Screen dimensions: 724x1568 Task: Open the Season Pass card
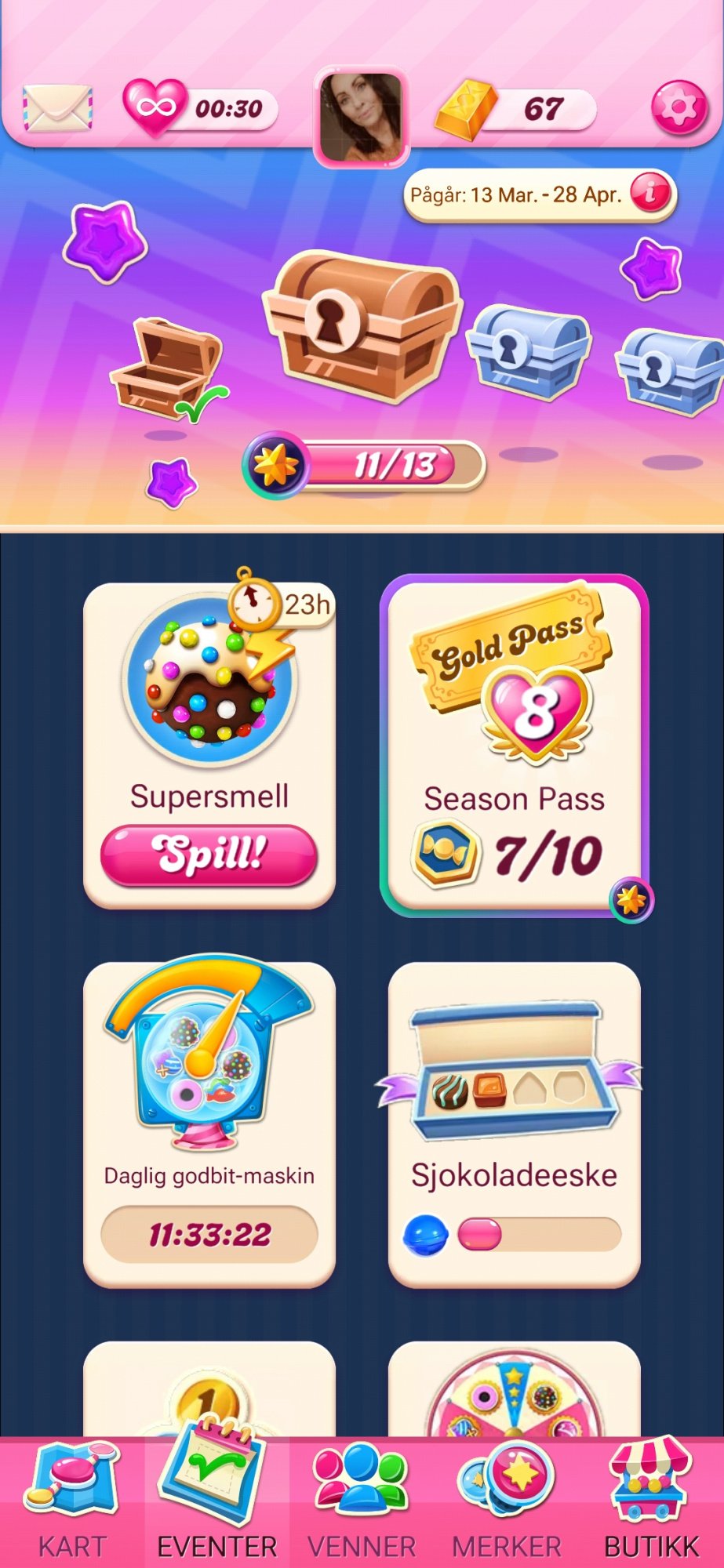514,745
